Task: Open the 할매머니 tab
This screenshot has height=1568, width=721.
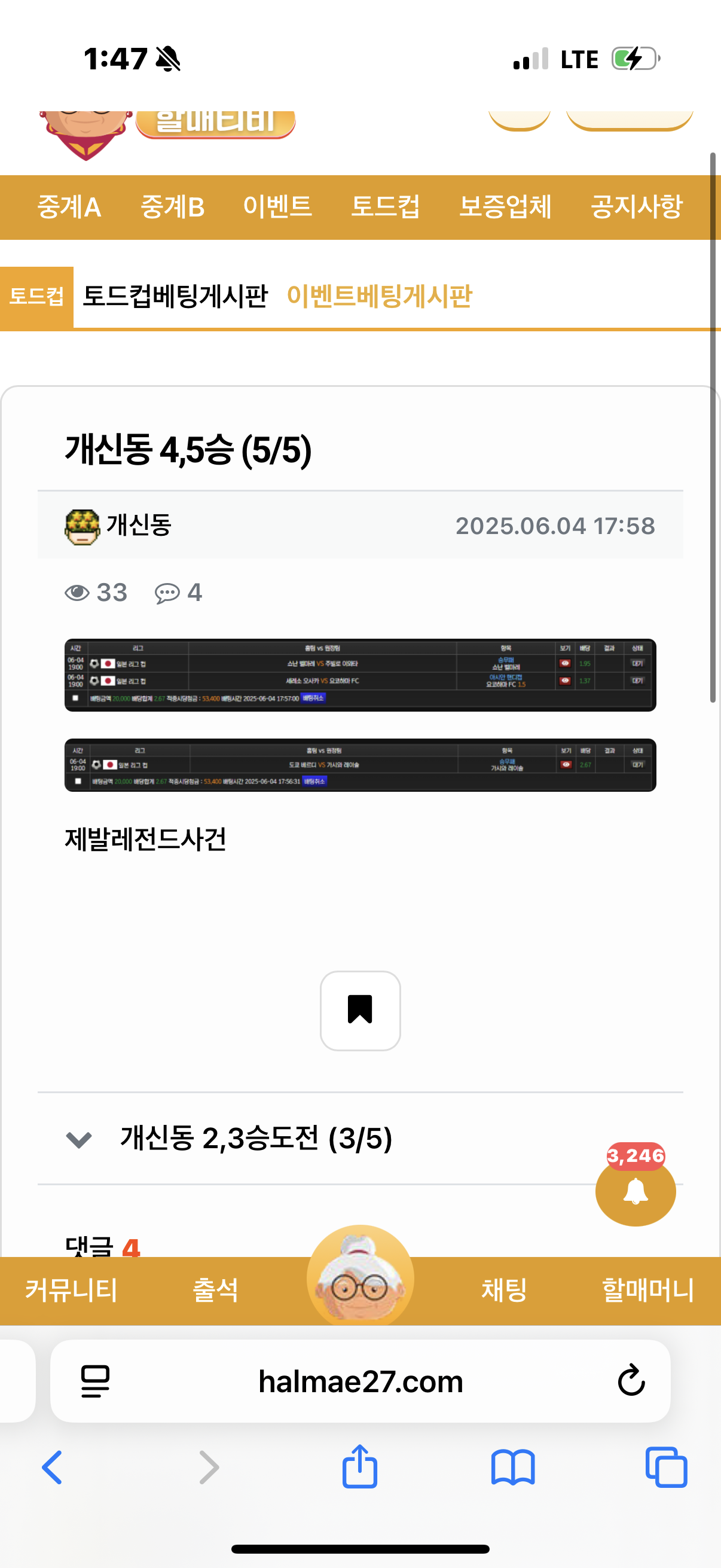Action: (647, 1290)
